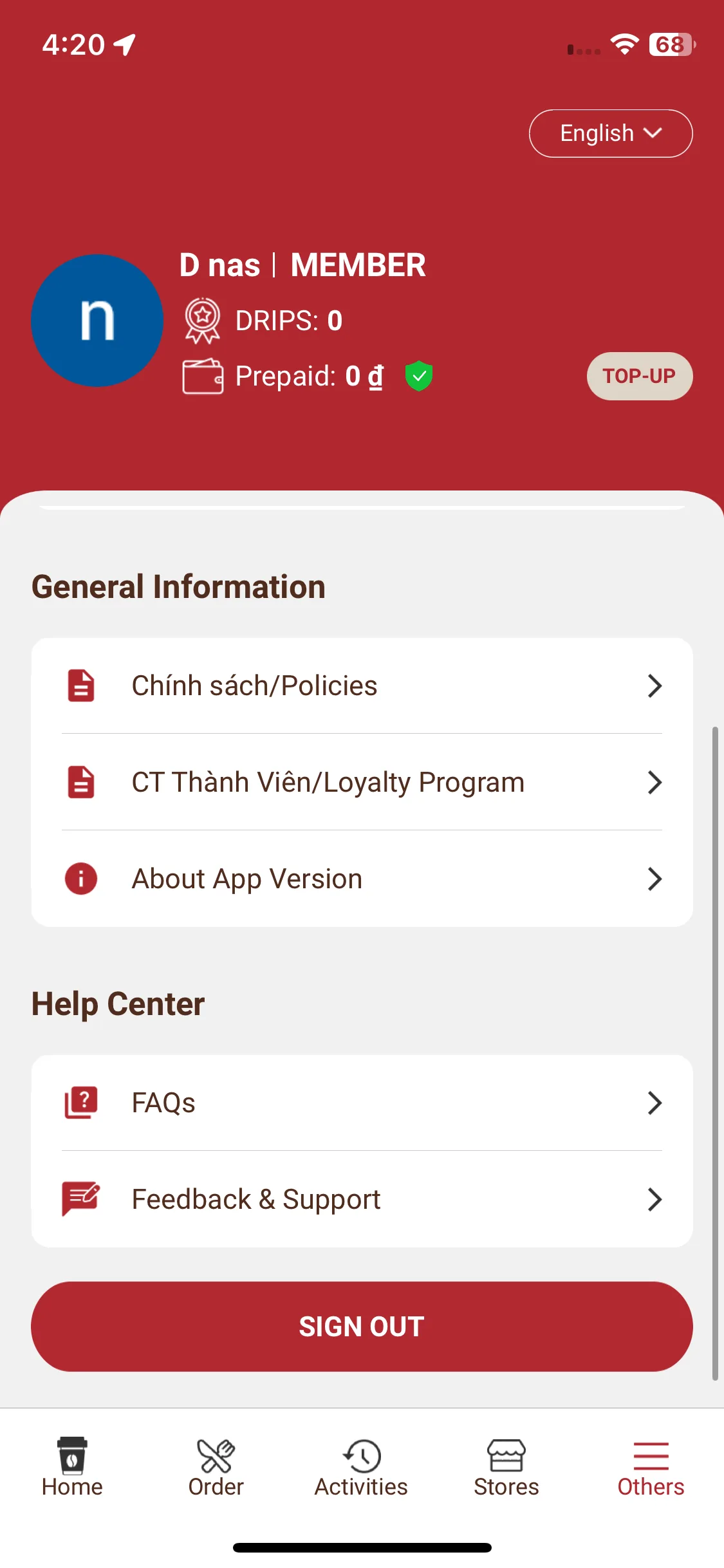Open CT Thành Viên/Loyalty Program

click(x=362, y=782)
